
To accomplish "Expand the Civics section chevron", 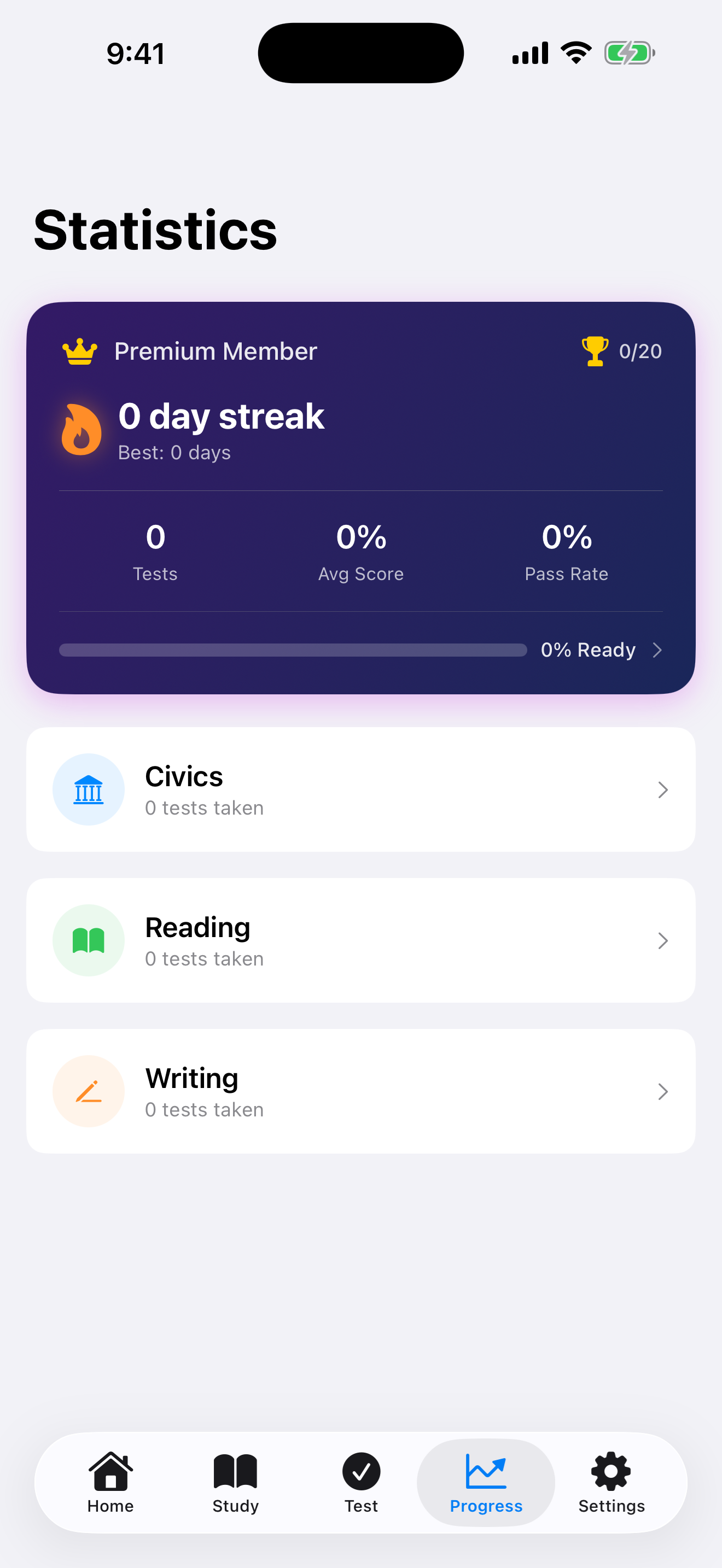I will (663, 789).
